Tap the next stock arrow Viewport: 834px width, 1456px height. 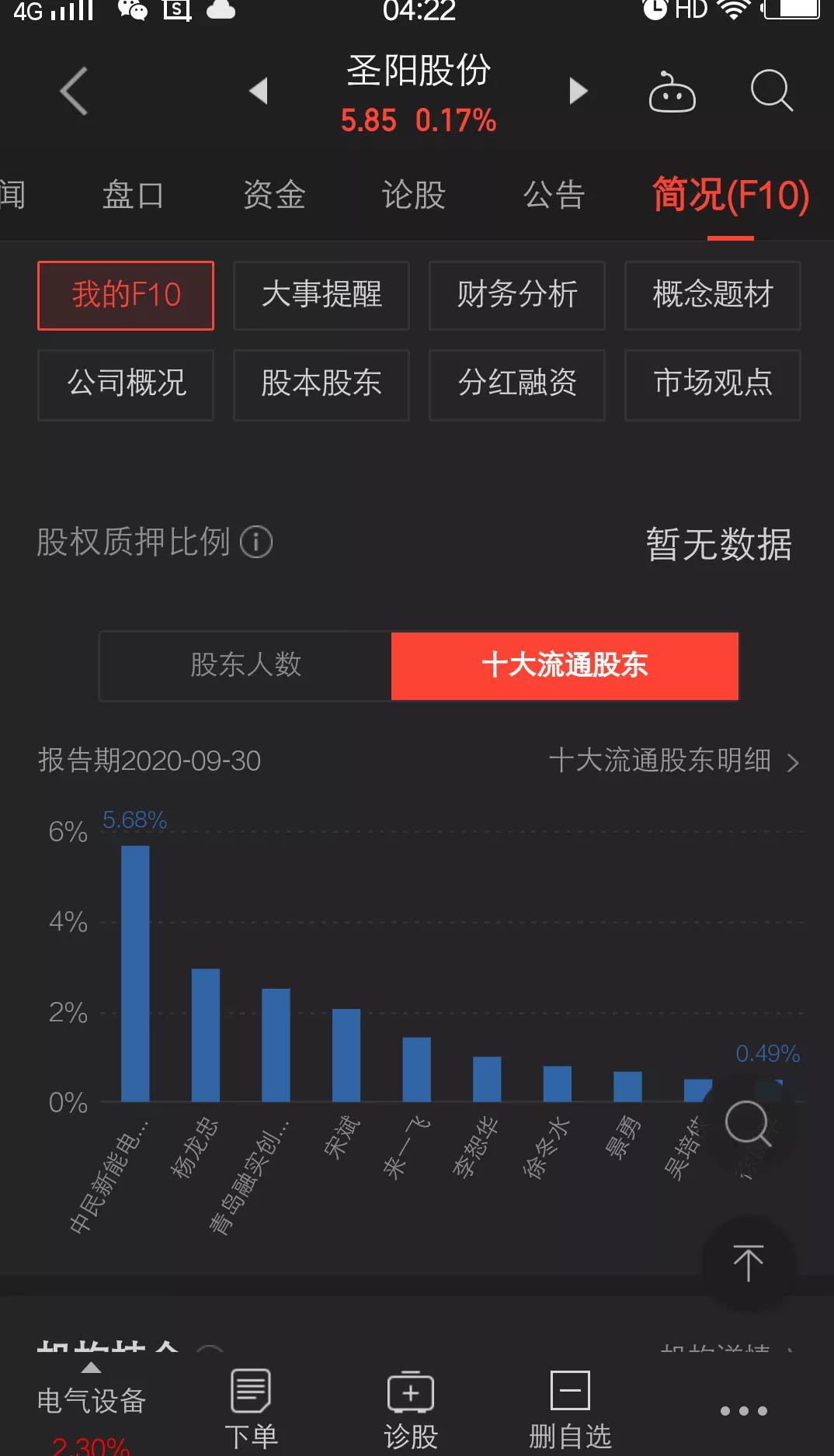[x=578, y=90]
